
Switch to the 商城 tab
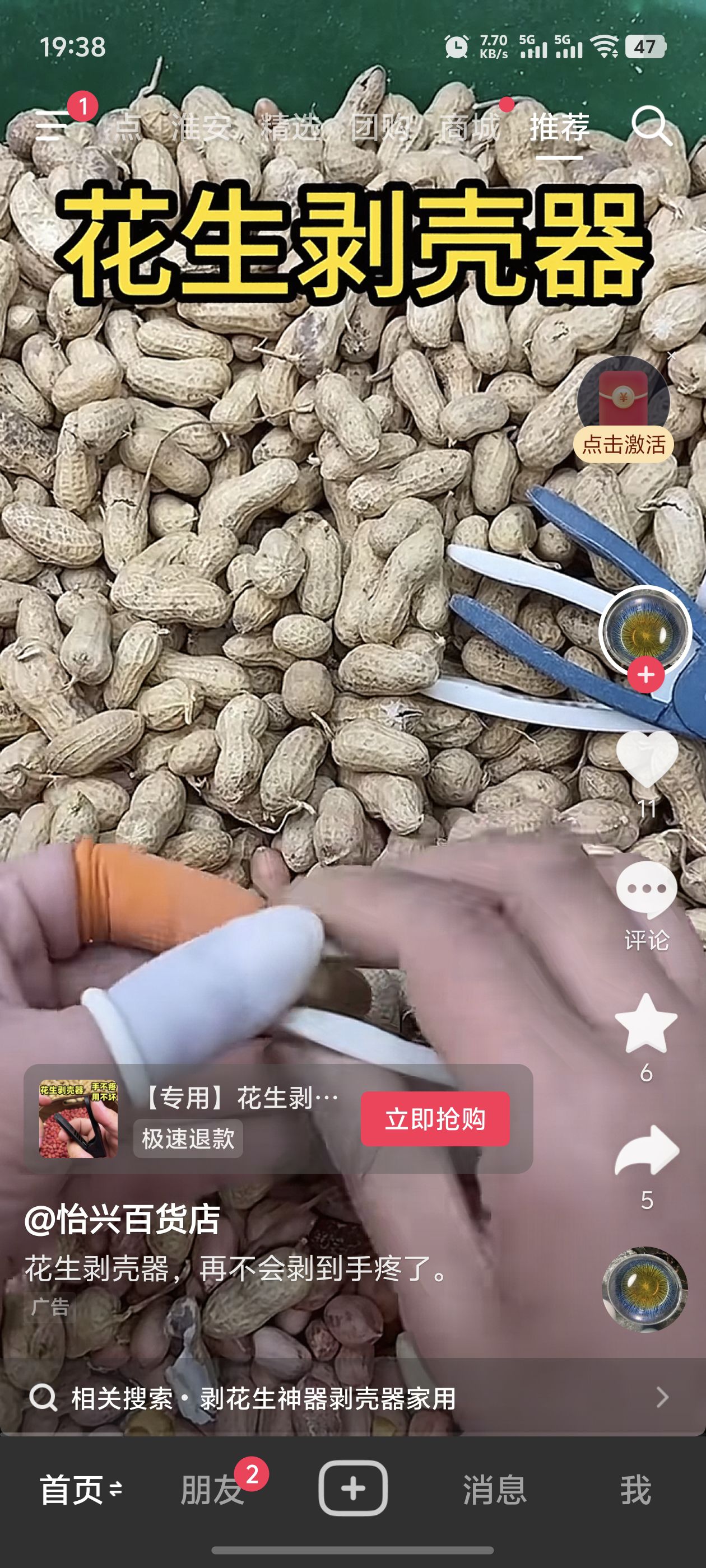(470, 128)
